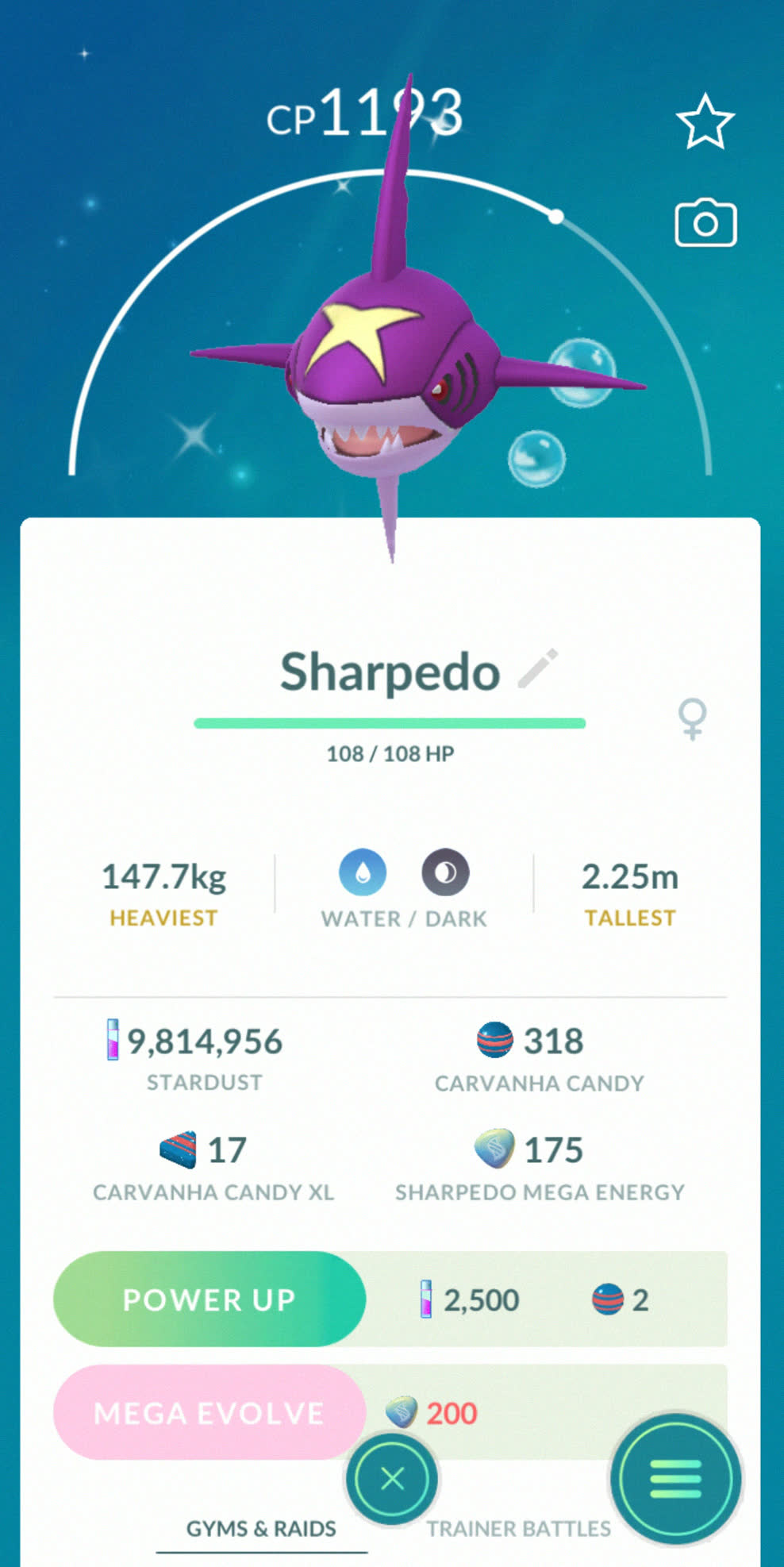
Task: Edit Sharpedo's nickname with the pencil icon
Action: (538, 668)
